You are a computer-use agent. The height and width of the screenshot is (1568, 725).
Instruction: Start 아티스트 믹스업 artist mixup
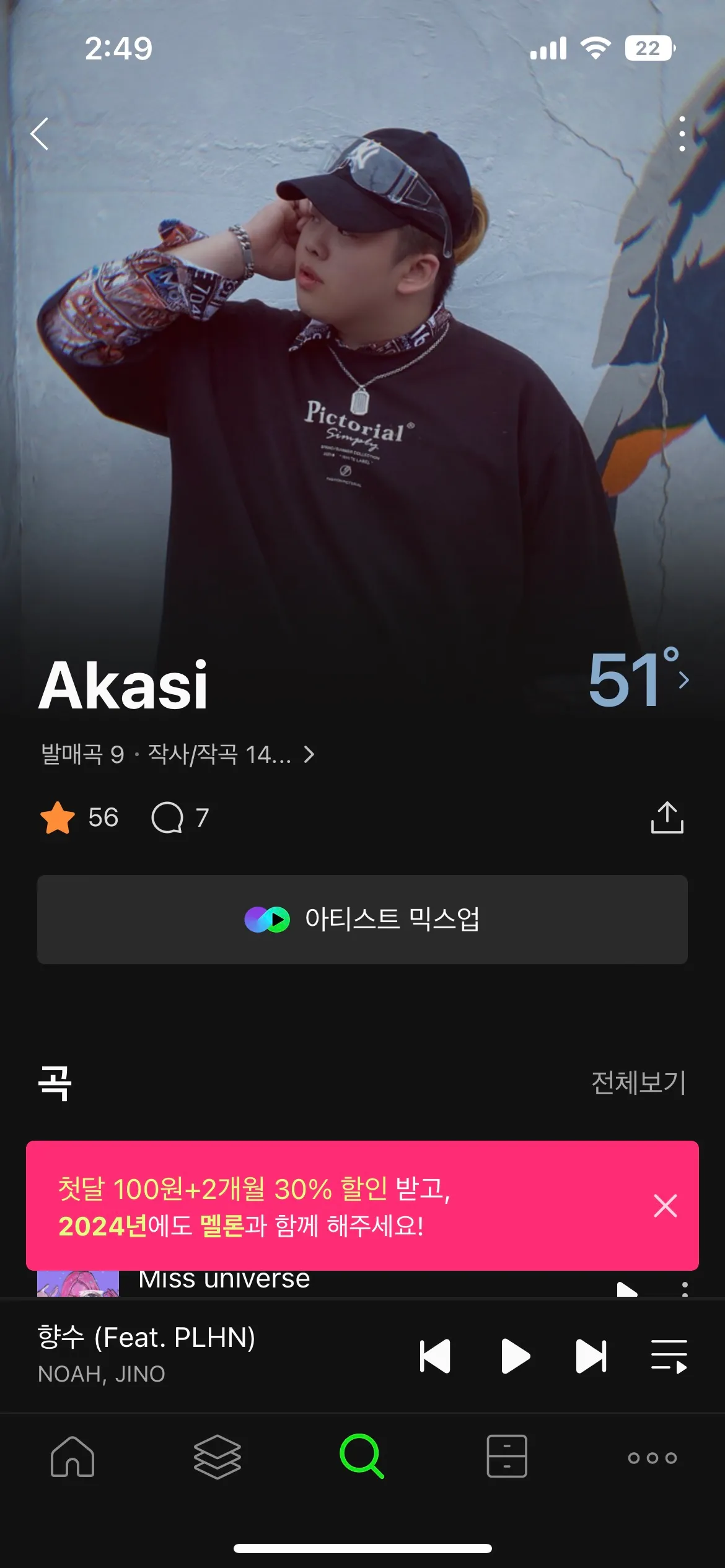tap(362, 920)
